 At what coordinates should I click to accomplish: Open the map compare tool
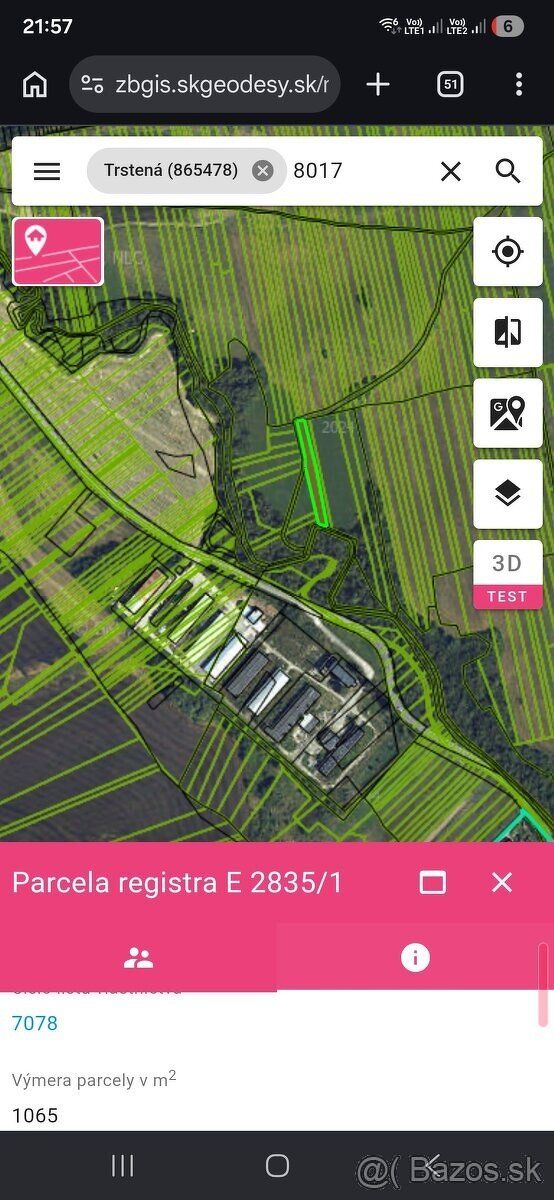(x=508, y=332)
